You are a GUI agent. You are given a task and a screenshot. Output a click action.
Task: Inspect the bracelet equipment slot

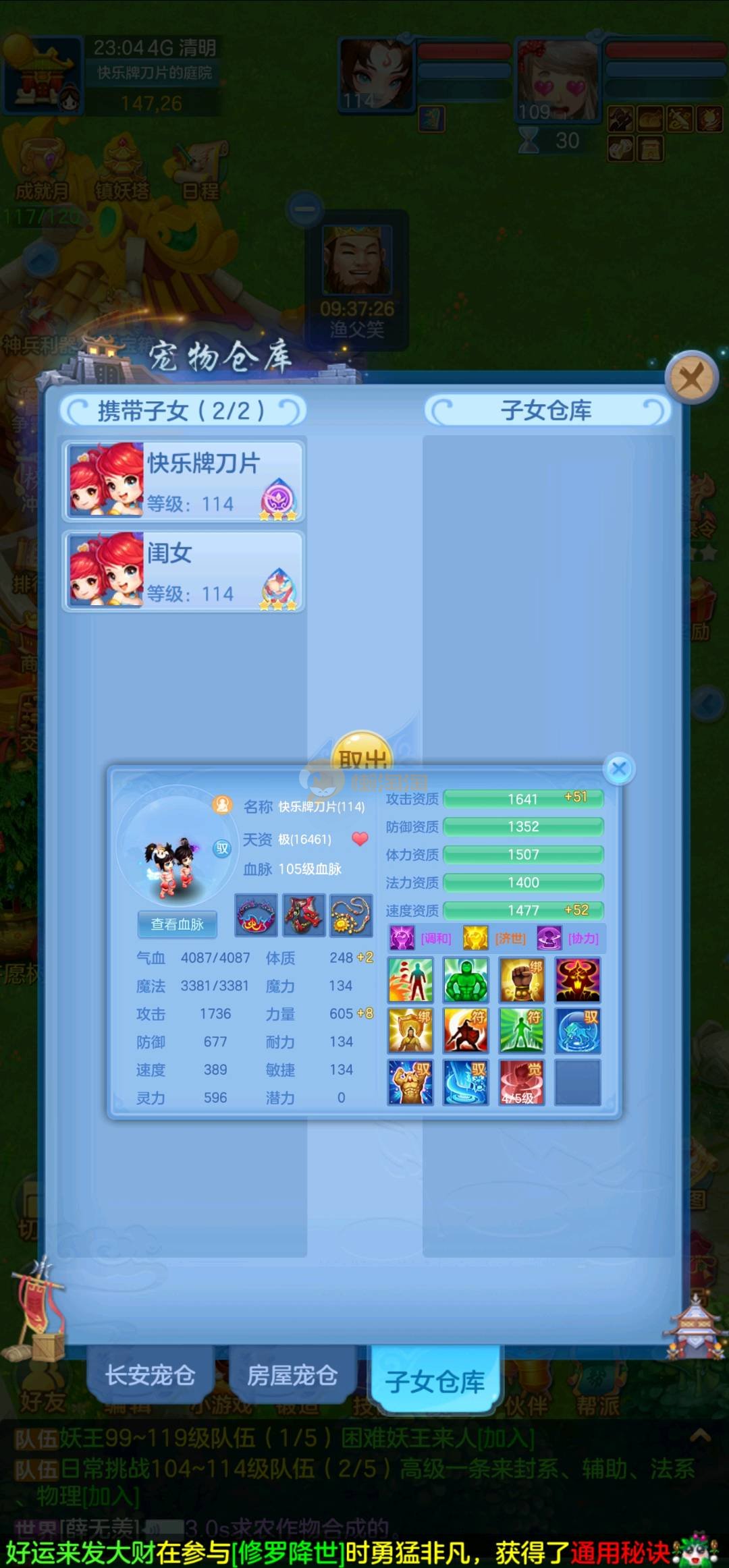[x=256, y=916]
